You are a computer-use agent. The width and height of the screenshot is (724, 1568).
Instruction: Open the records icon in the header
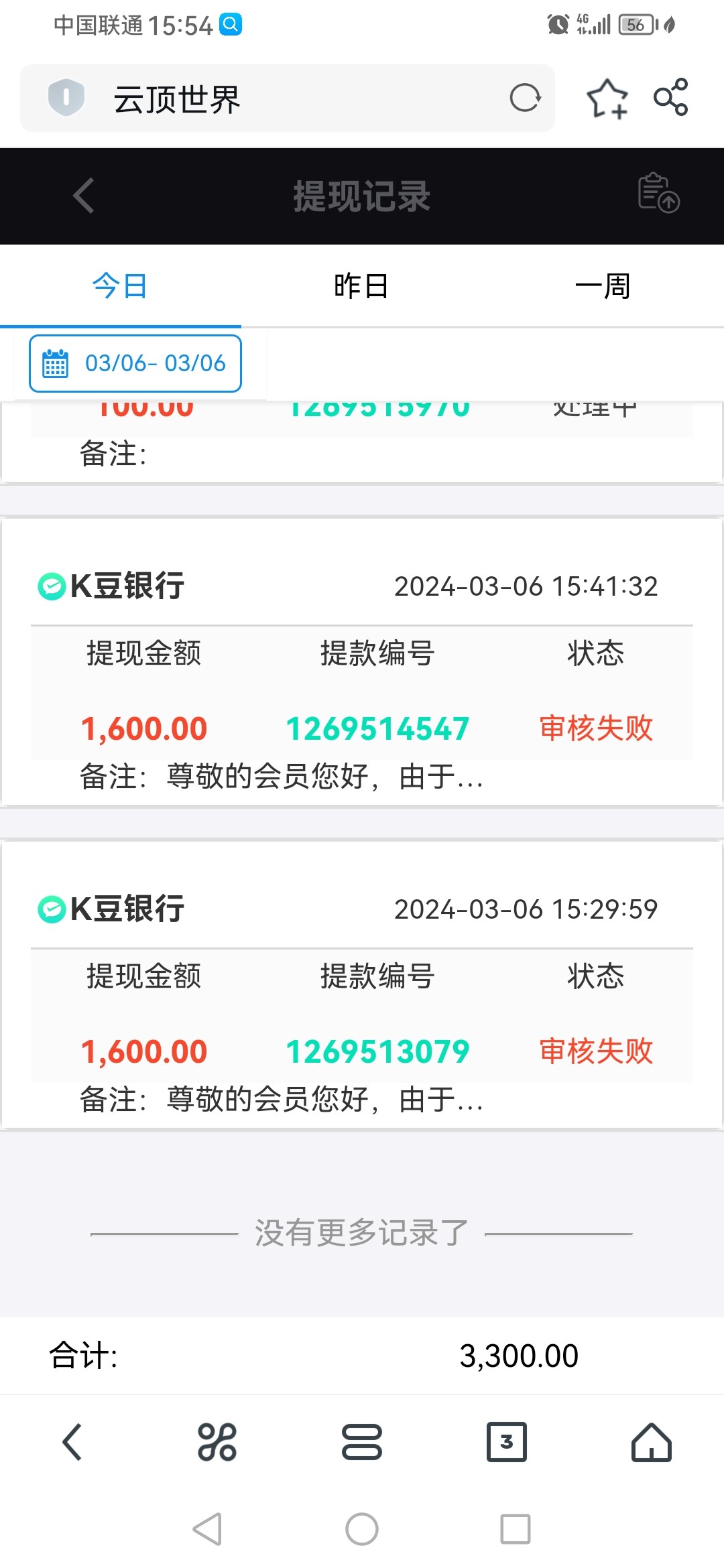[658, 194]
